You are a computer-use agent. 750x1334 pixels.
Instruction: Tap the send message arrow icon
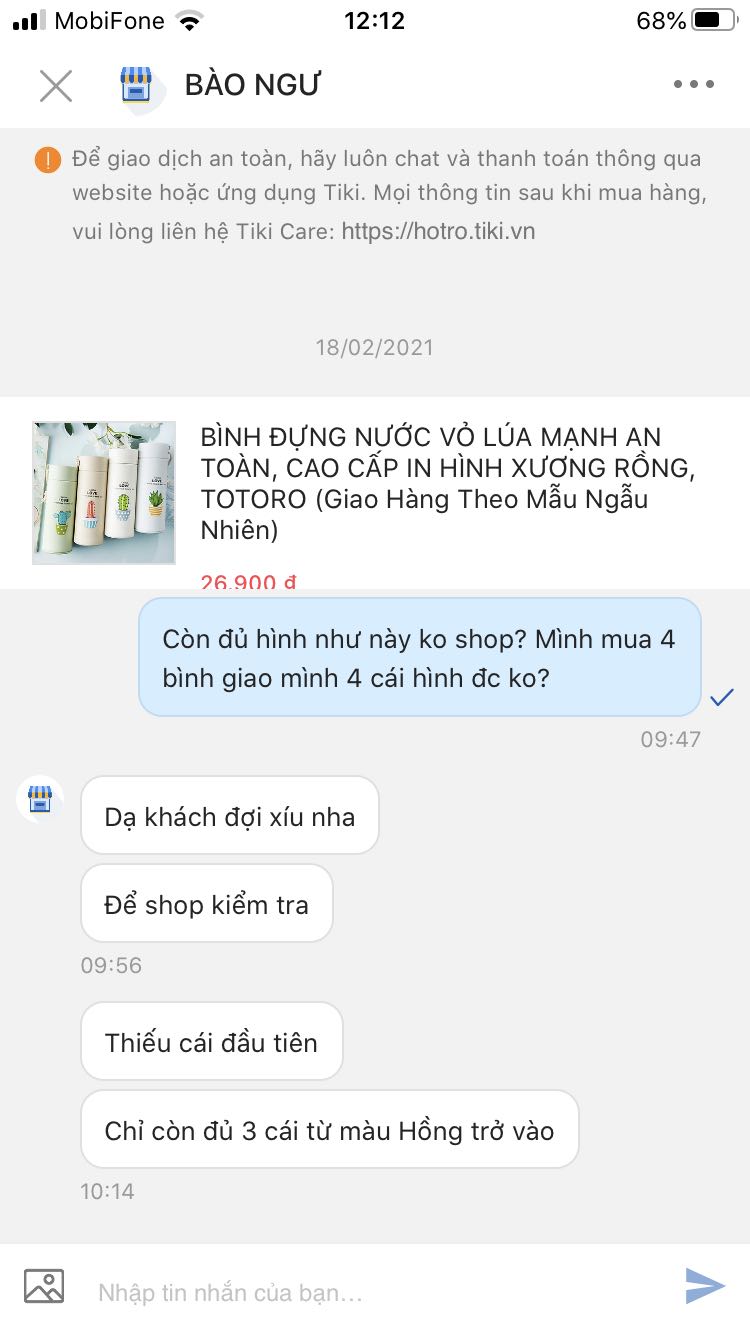pos(707,1287)
